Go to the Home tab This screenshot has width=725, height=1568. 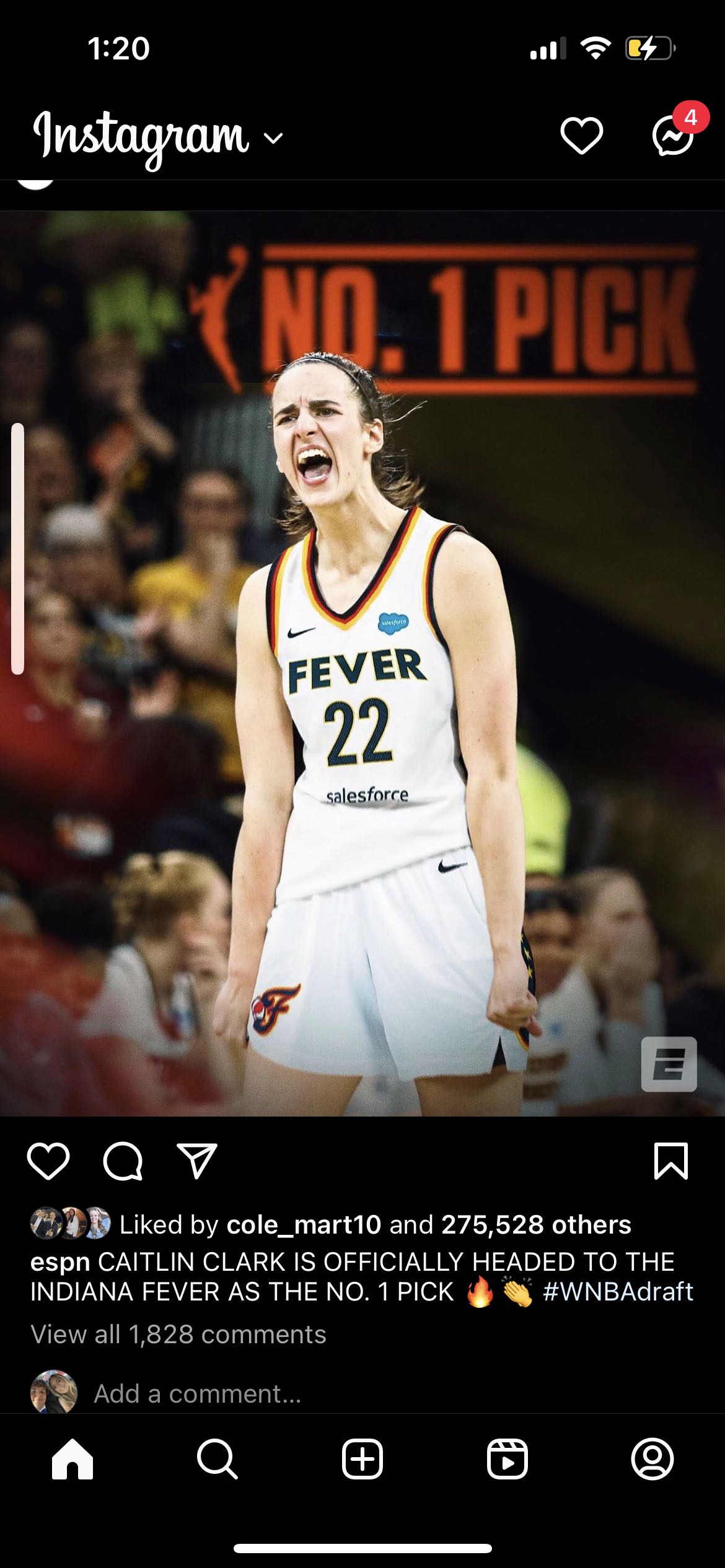click(72, 1459)
